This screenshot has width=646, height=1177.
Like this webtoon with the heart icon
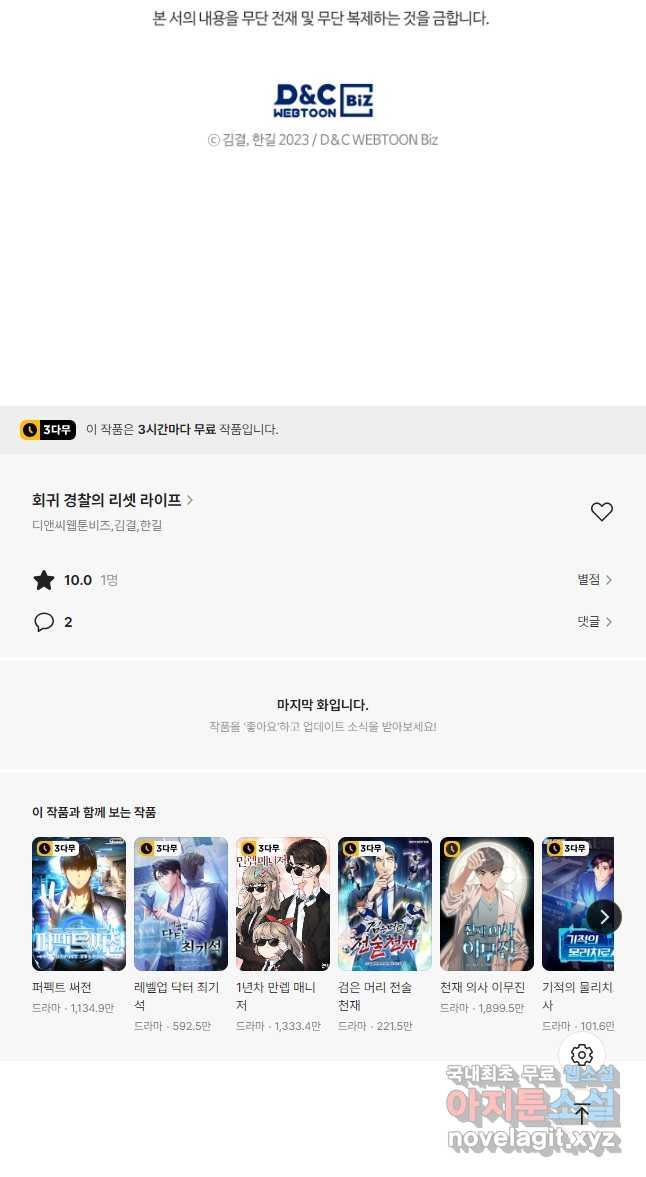pos(601,512)
